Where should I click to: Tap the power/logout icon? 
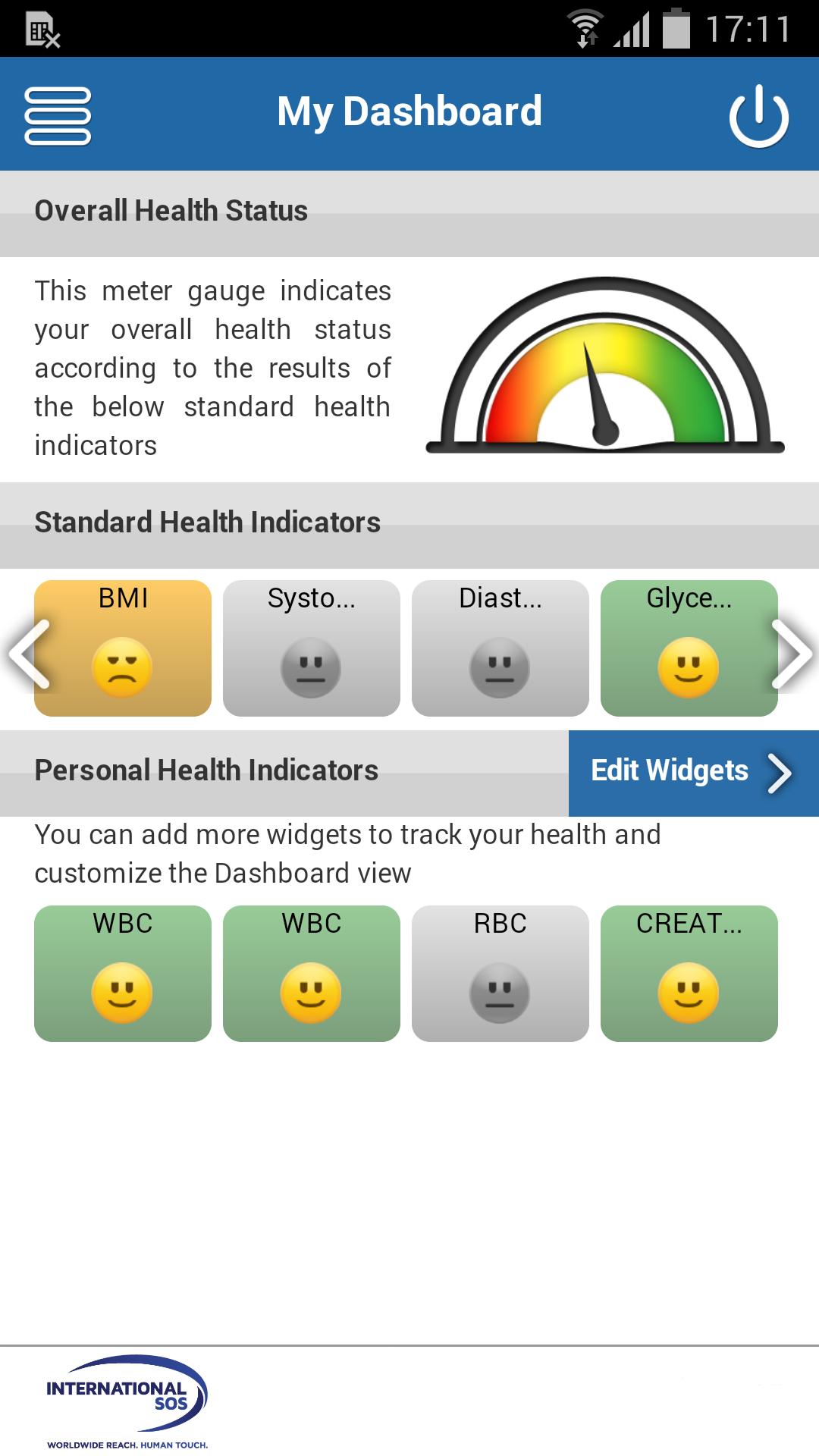760,112
